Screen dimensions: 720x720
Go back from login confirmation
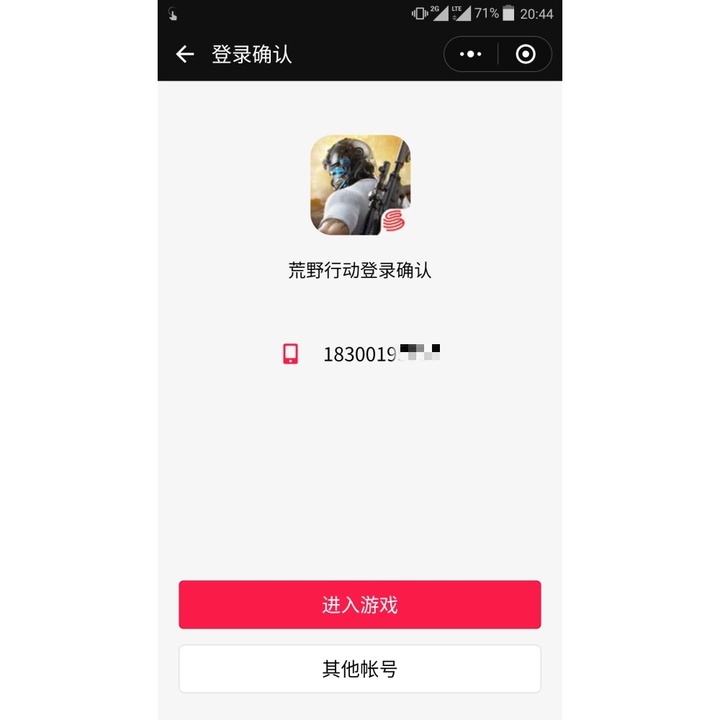click(x=184, y=54)
